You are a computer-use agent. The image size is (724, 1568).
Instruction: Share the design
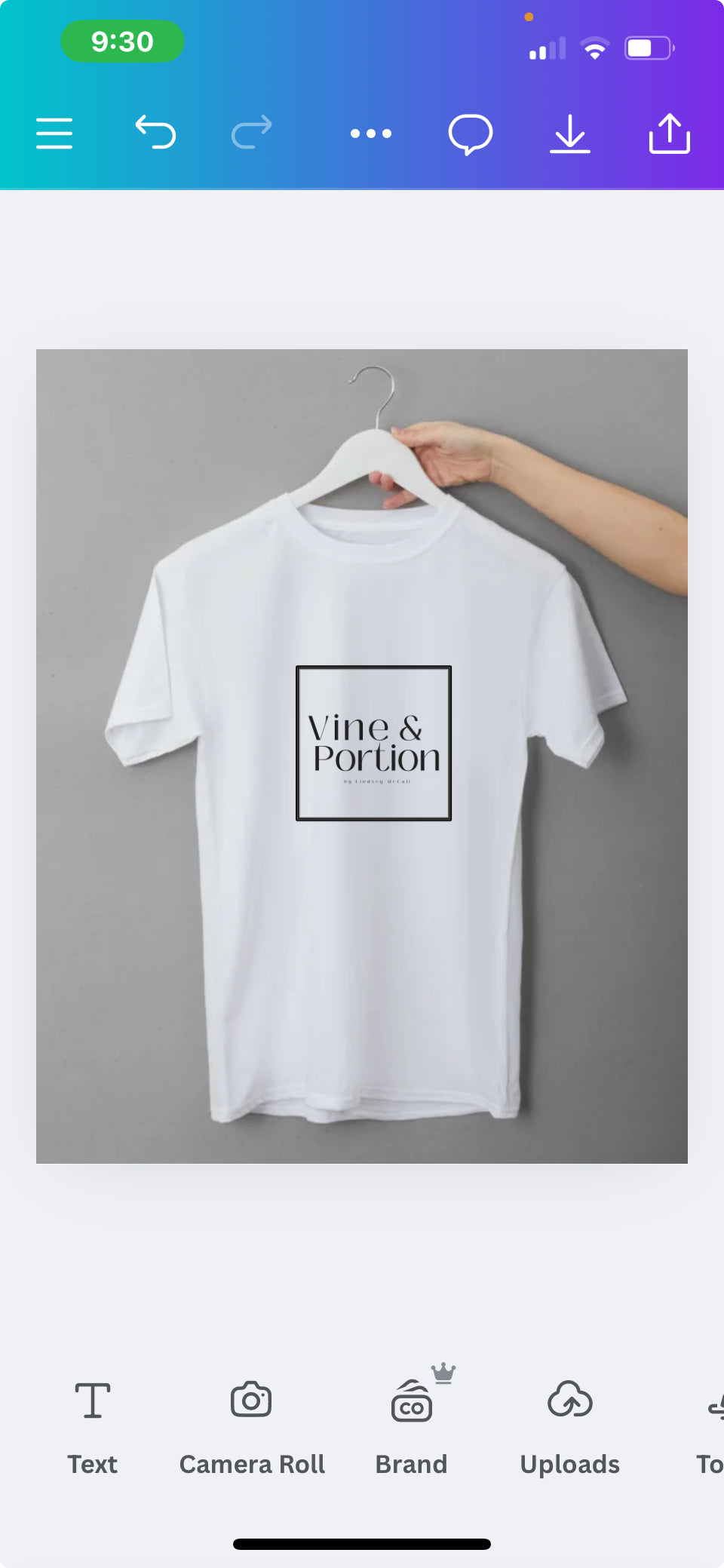(x=670, y=133)
